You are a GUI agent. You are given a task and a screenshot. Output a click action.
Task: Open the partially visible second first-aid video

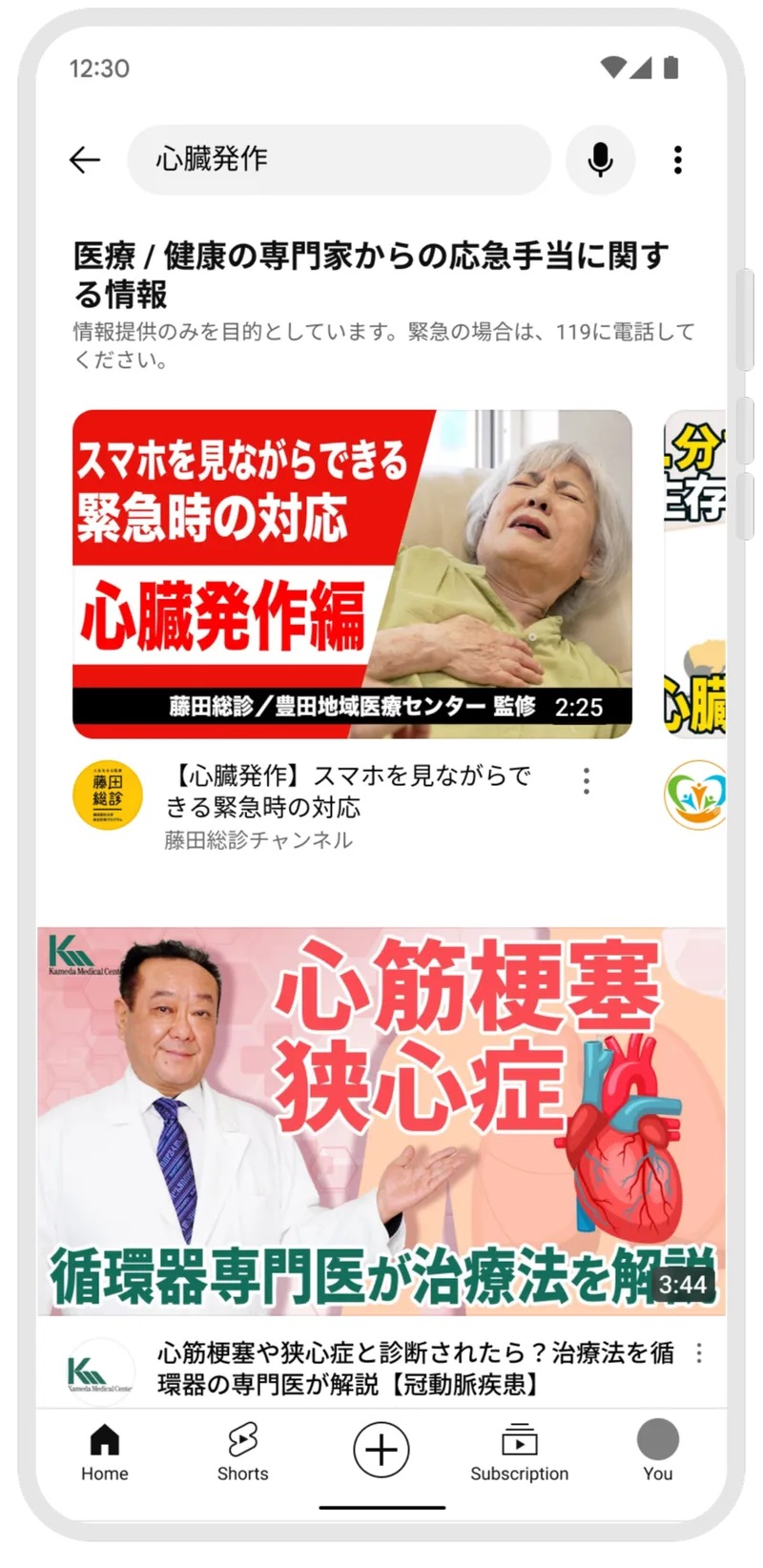pyautogui.click(x=695, y=574)
